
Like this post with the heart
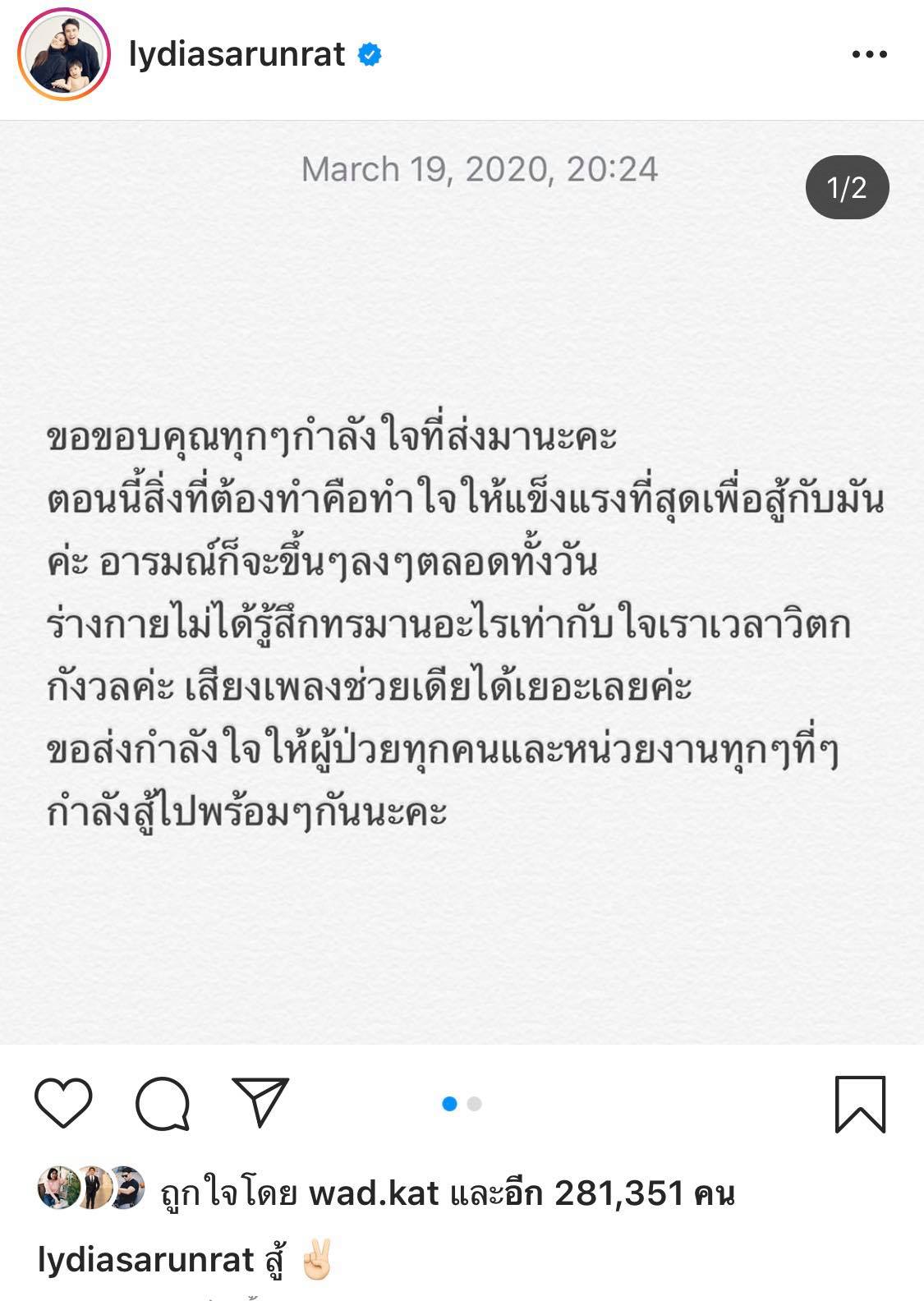(64, 1103)
